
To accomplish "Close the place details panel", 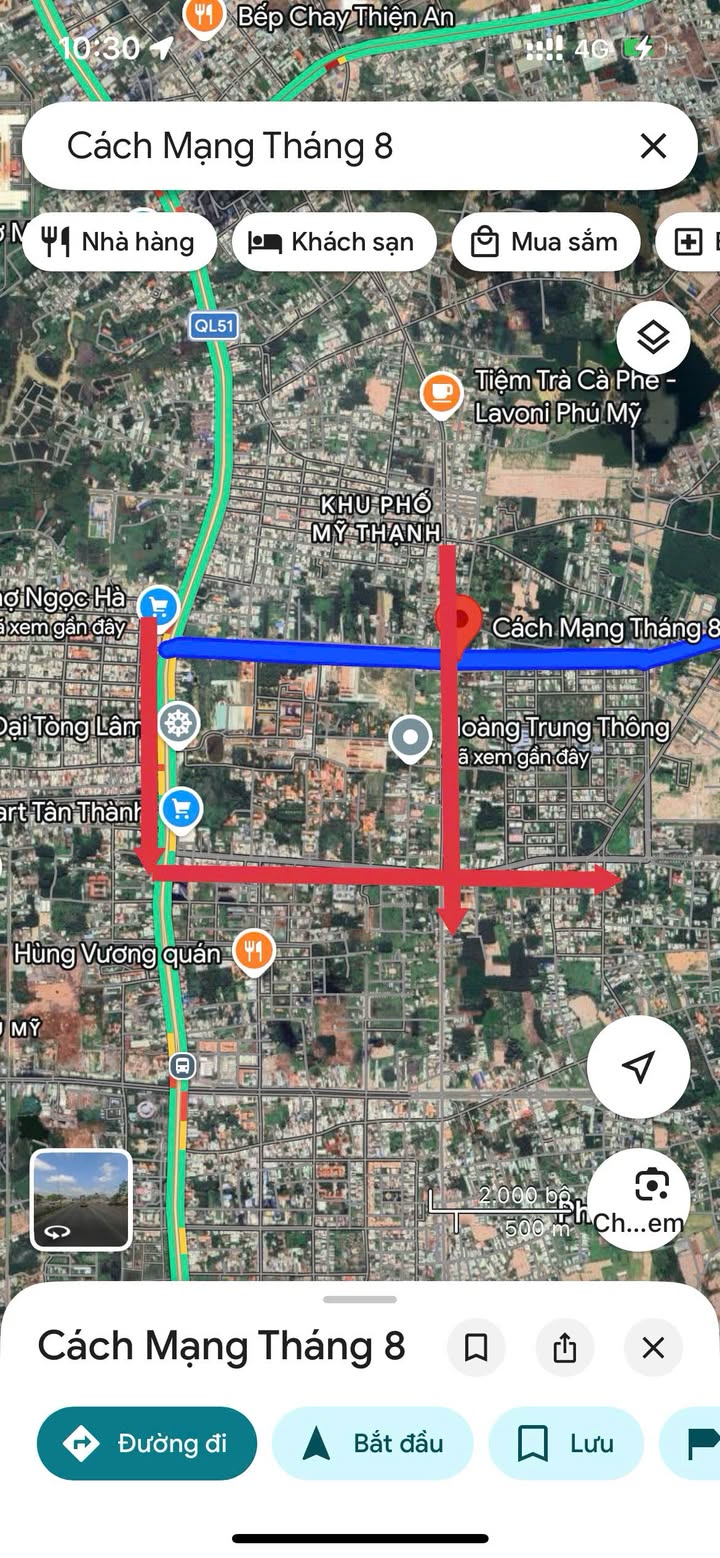I will [653, 1347].
